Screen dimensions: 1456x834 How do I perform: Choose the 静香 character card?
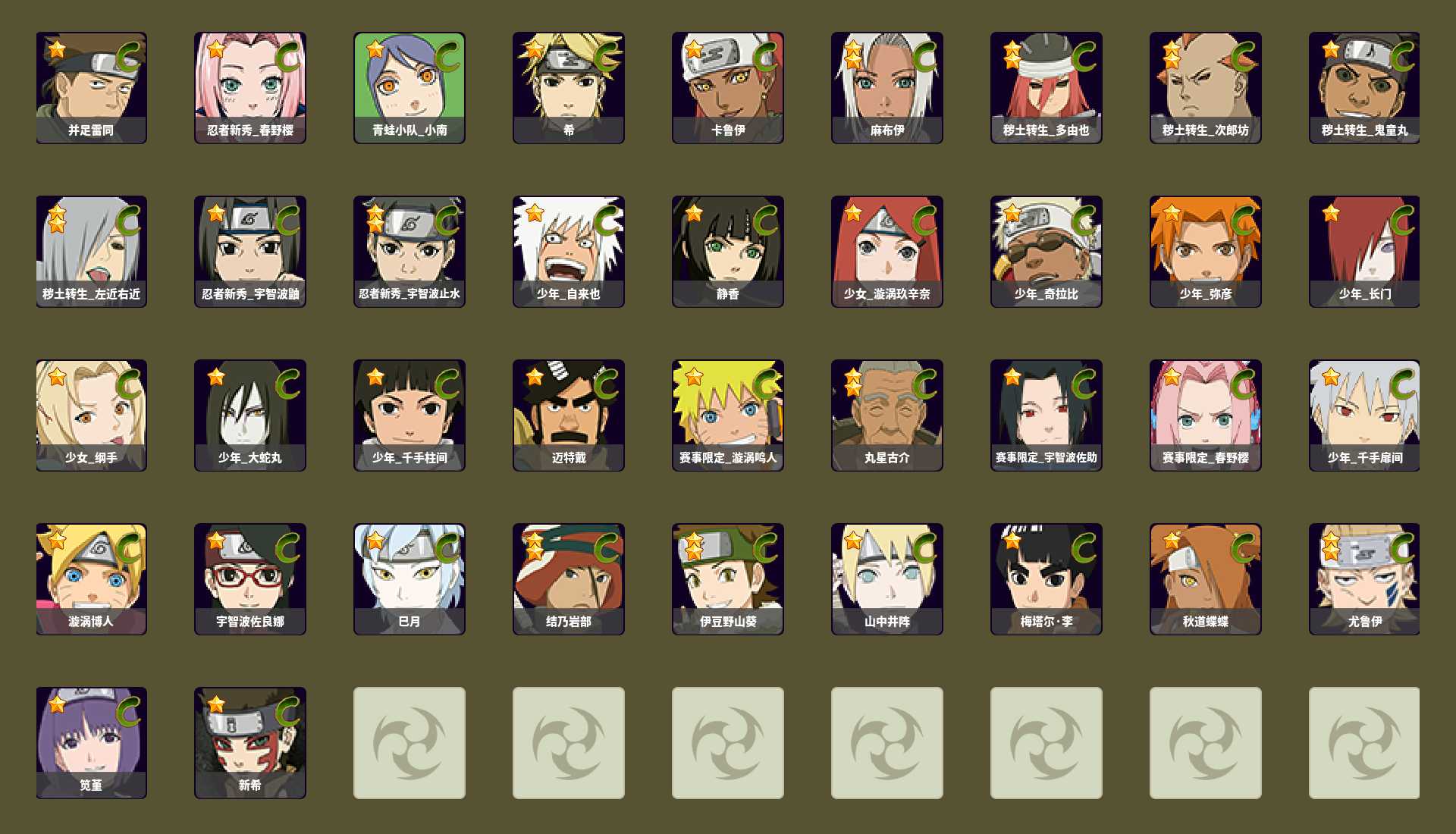click(x=728, y=251)
